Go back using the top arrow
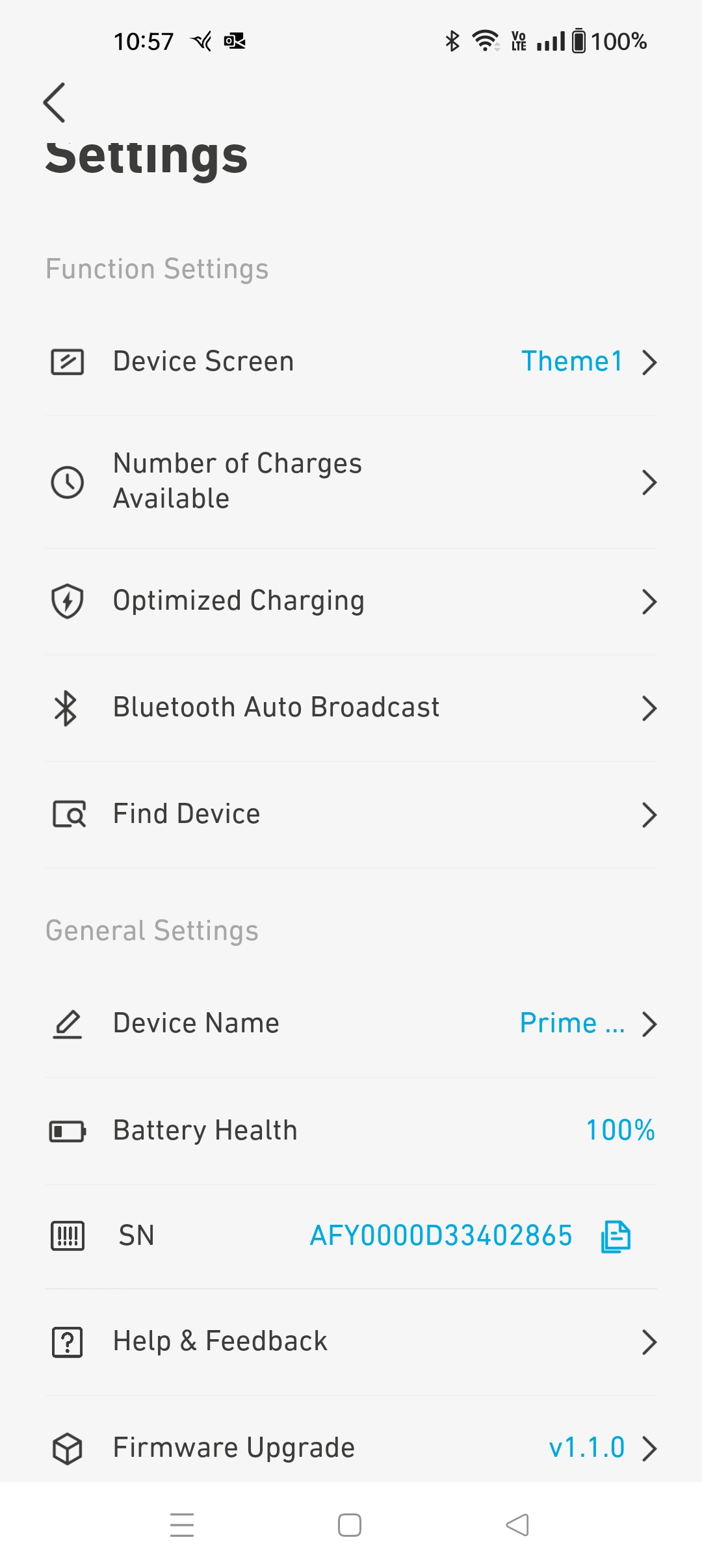 pyautogui.click(x=55, y=103)
